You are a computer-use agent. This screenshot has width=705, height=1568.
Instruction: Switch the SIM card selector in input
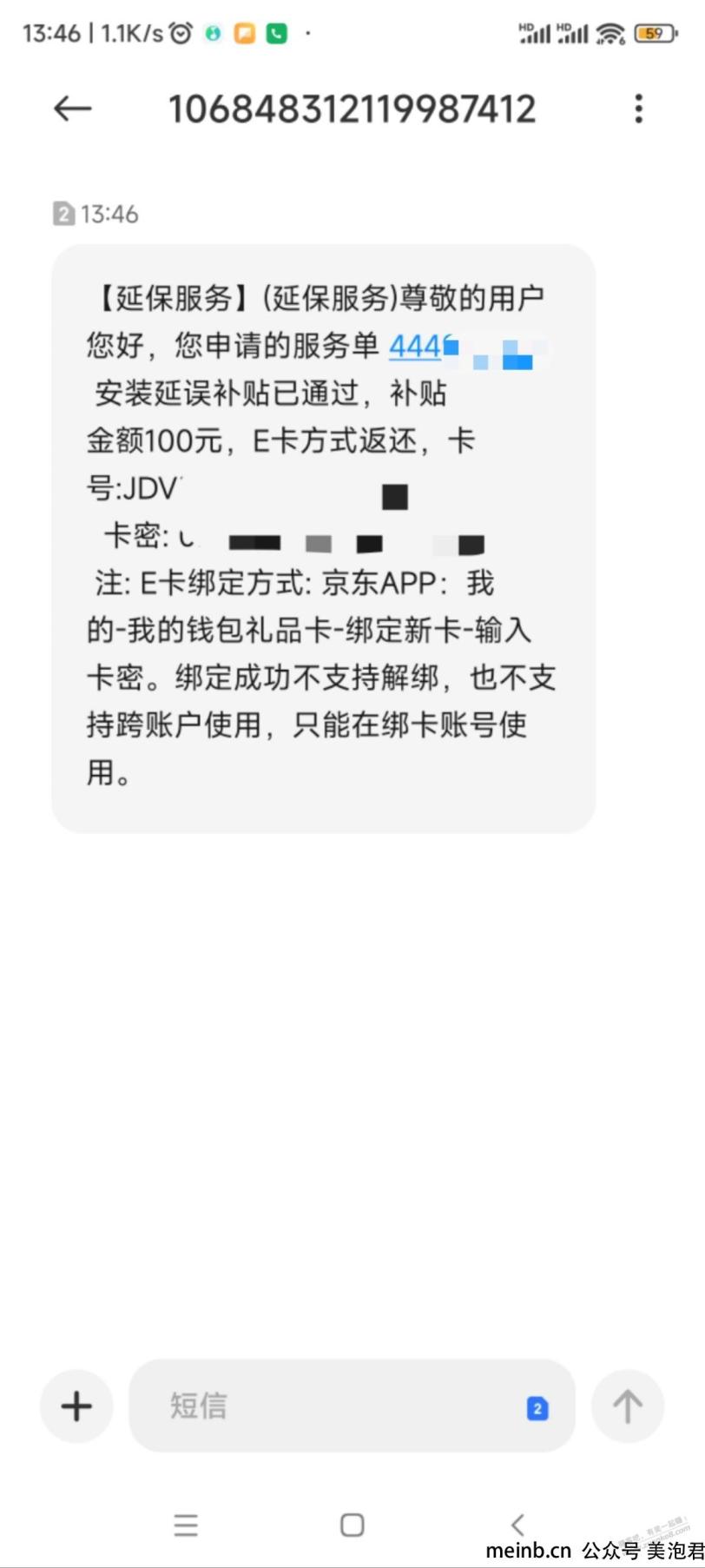tap(537, 1408)
